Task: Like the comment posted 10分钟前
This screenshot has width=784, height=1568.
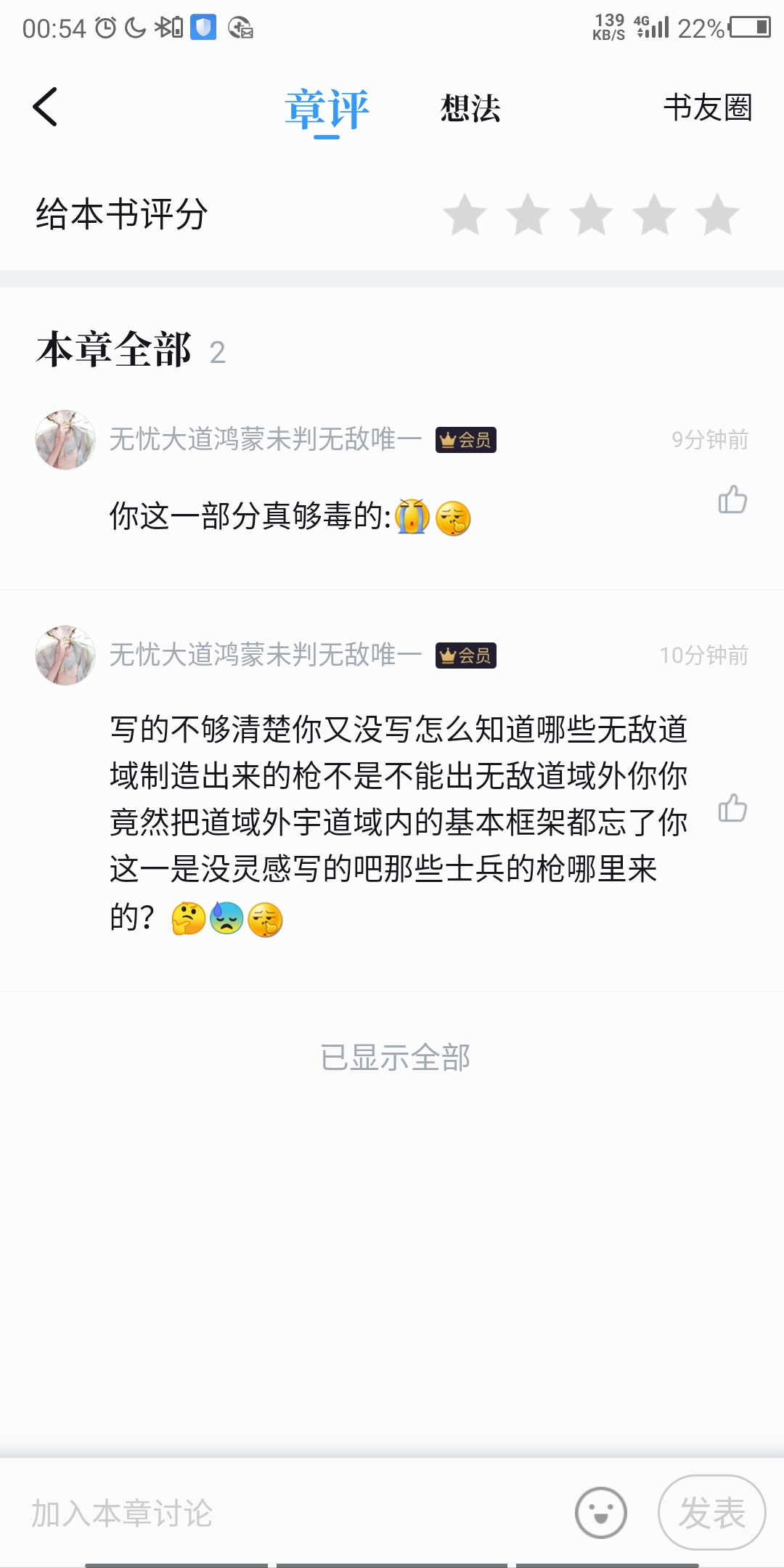Action: click(732, 808)
